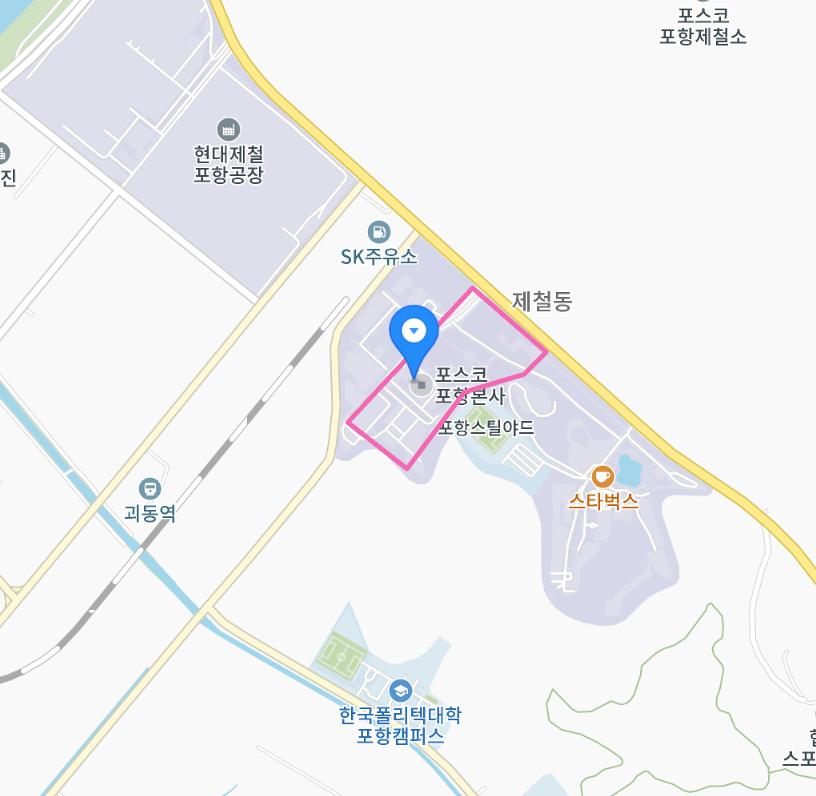This screenshot has width=816, height=796.
Task: Select the 현대제철 포항공장 factory marker
Action: (x=229, y=129)
